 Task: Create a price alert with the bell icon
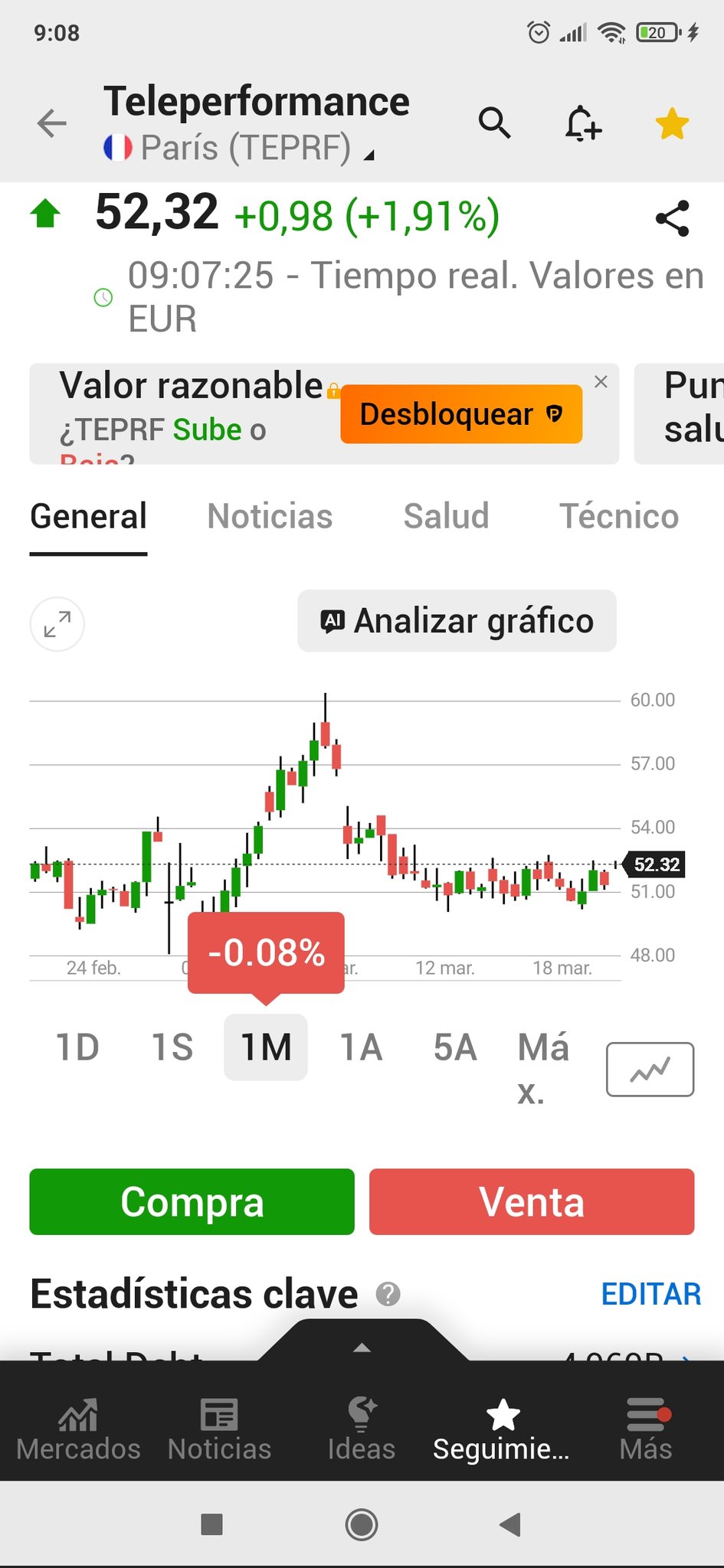coord(583,123)
